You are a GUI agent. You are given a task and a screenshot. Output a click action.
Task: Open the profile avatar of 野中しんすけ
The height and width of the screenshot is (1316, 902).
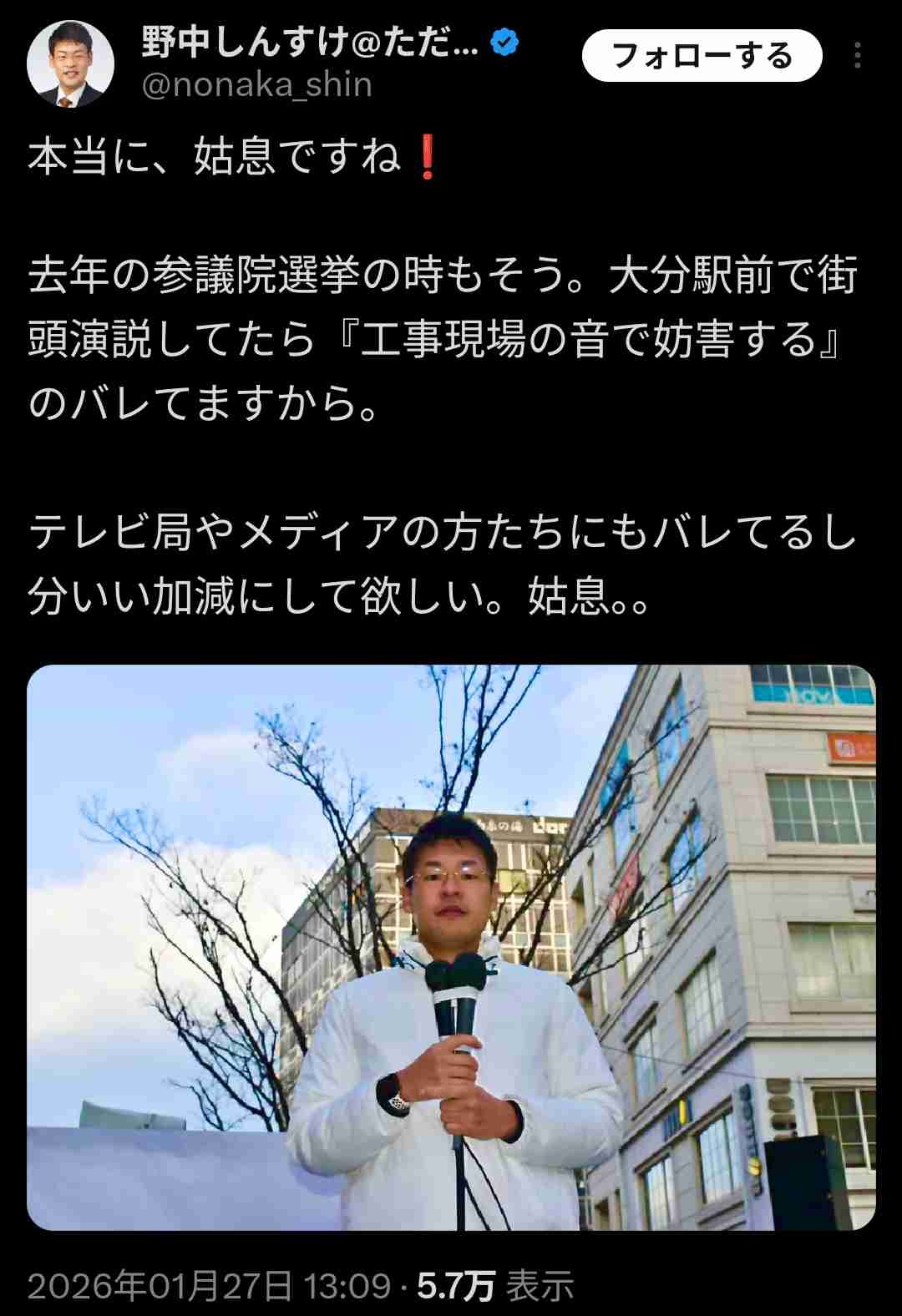70,64
